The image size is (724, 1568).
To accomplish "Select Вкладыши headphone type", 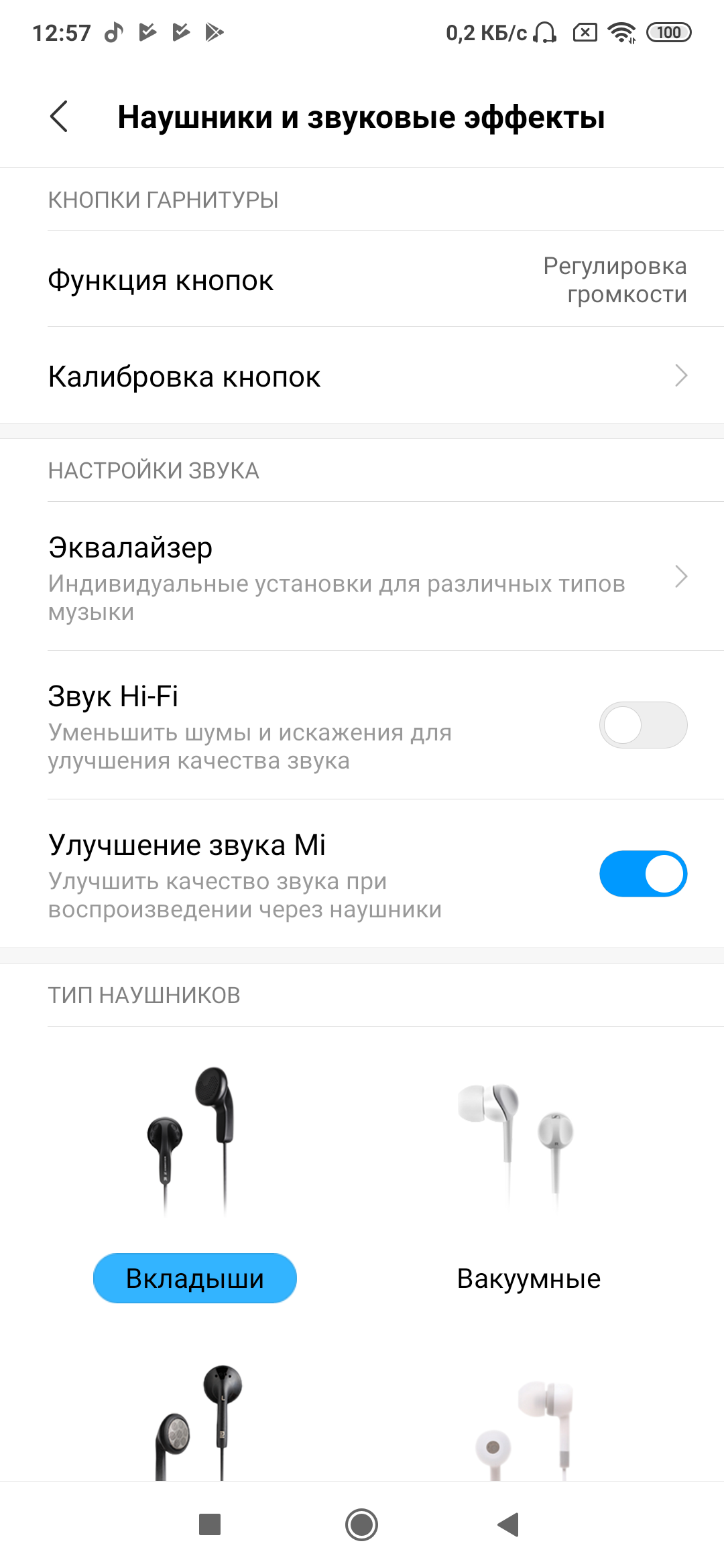I will [194, 1278].
